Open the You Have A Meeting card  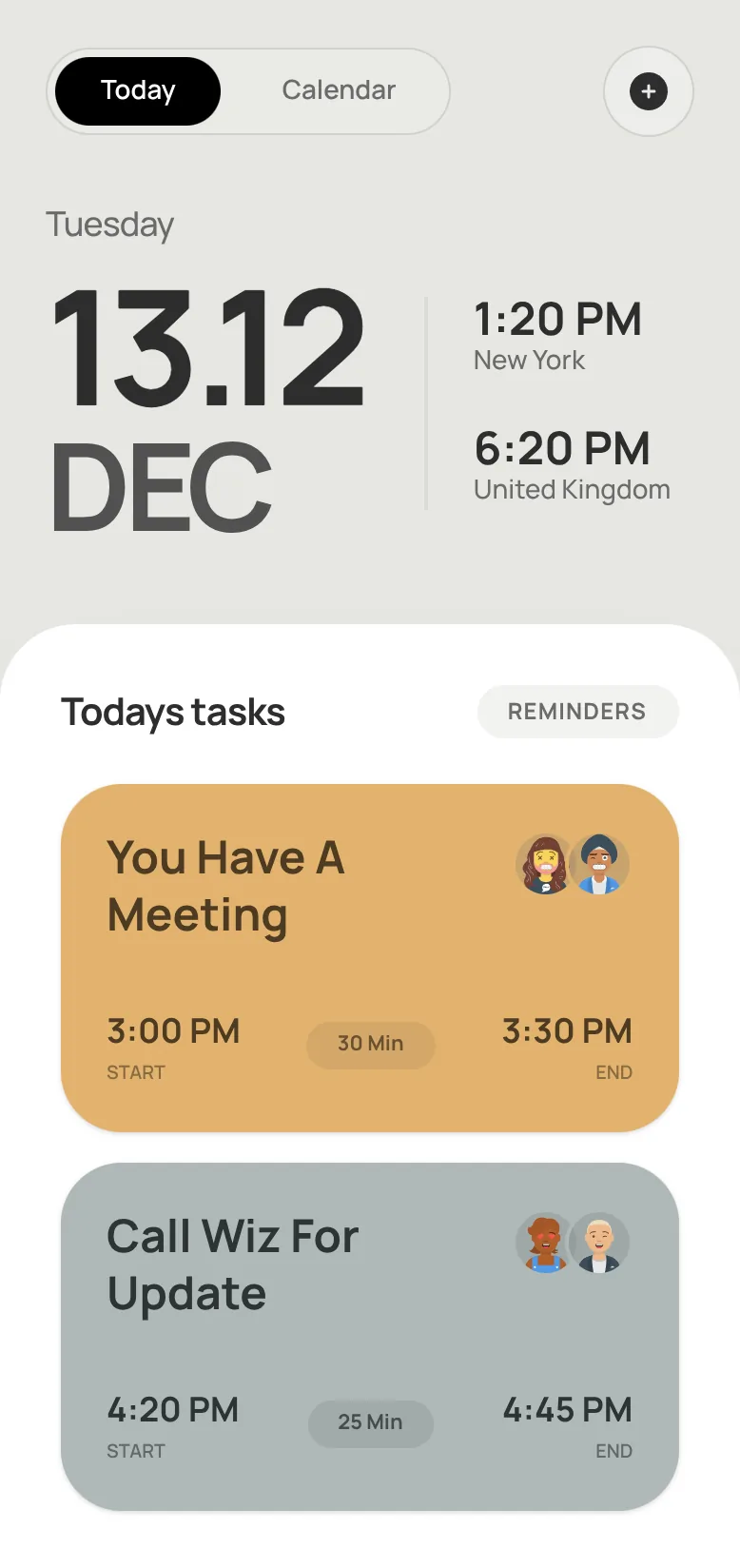(x=369, y=957)
